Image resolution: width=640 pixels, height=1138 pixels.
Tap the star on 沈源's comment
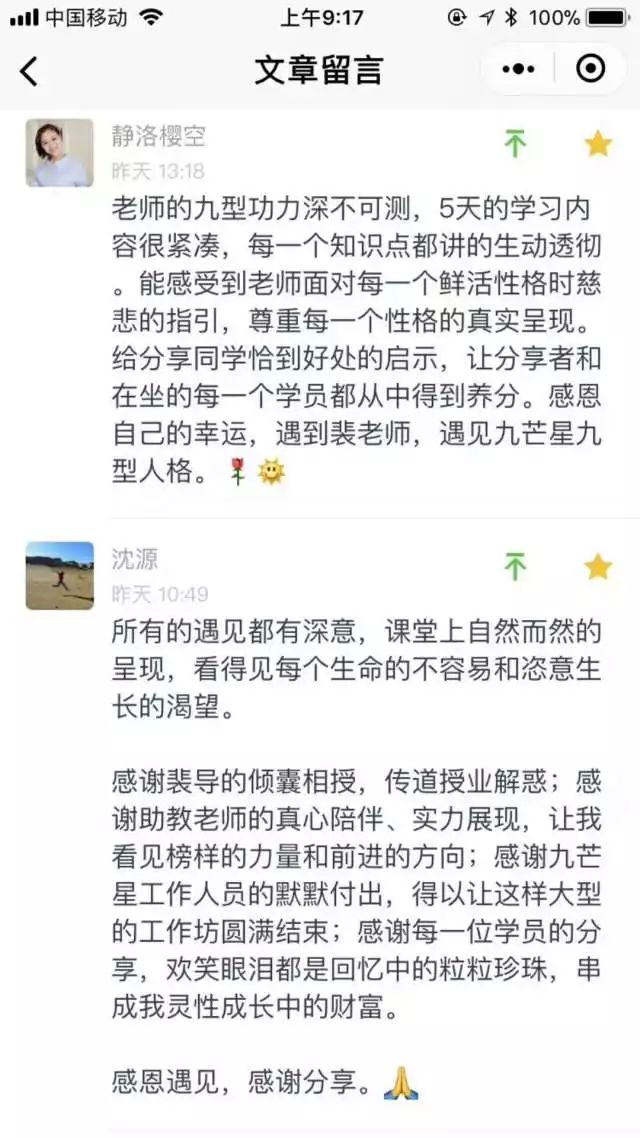599,566
